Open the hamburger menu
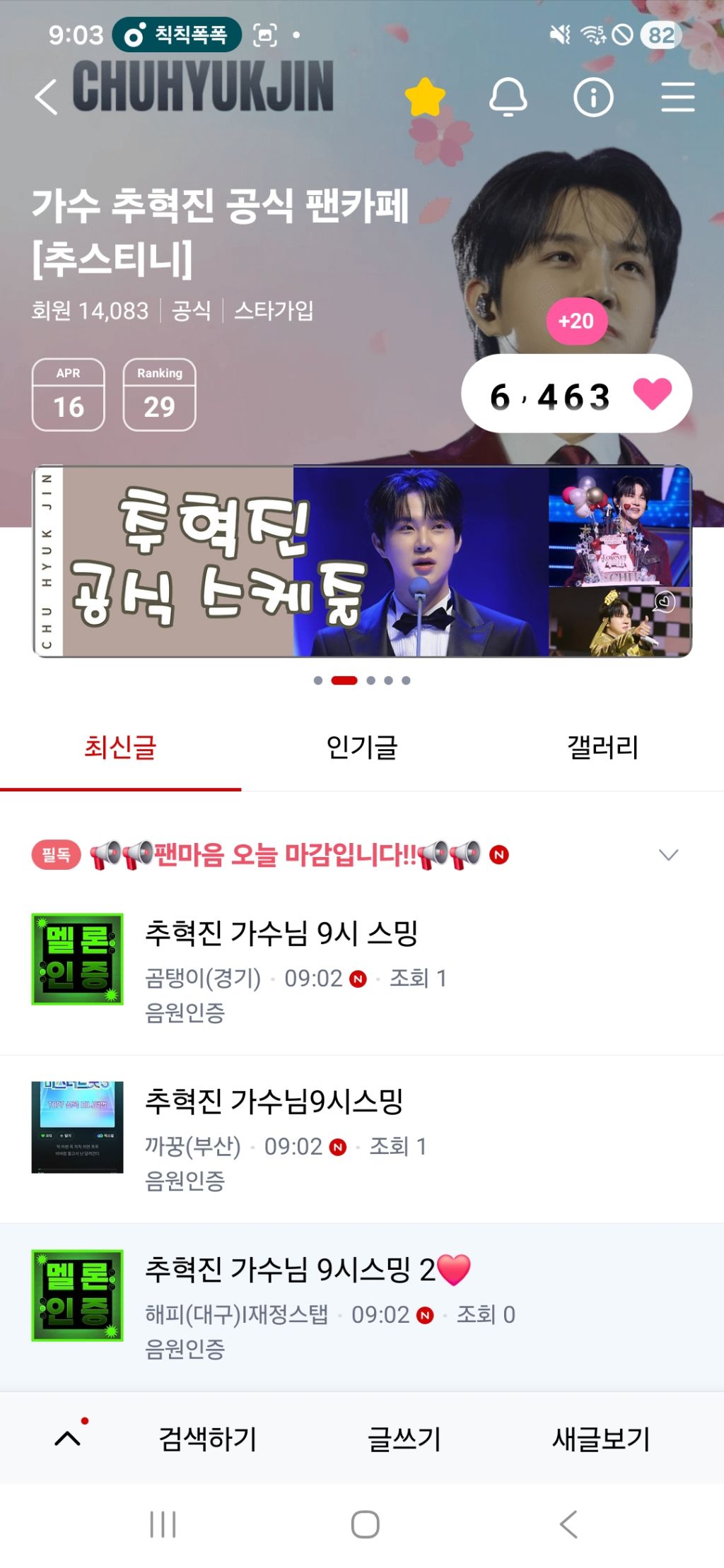The height and width of the screenshot is (1568, 724). [678, 97]
